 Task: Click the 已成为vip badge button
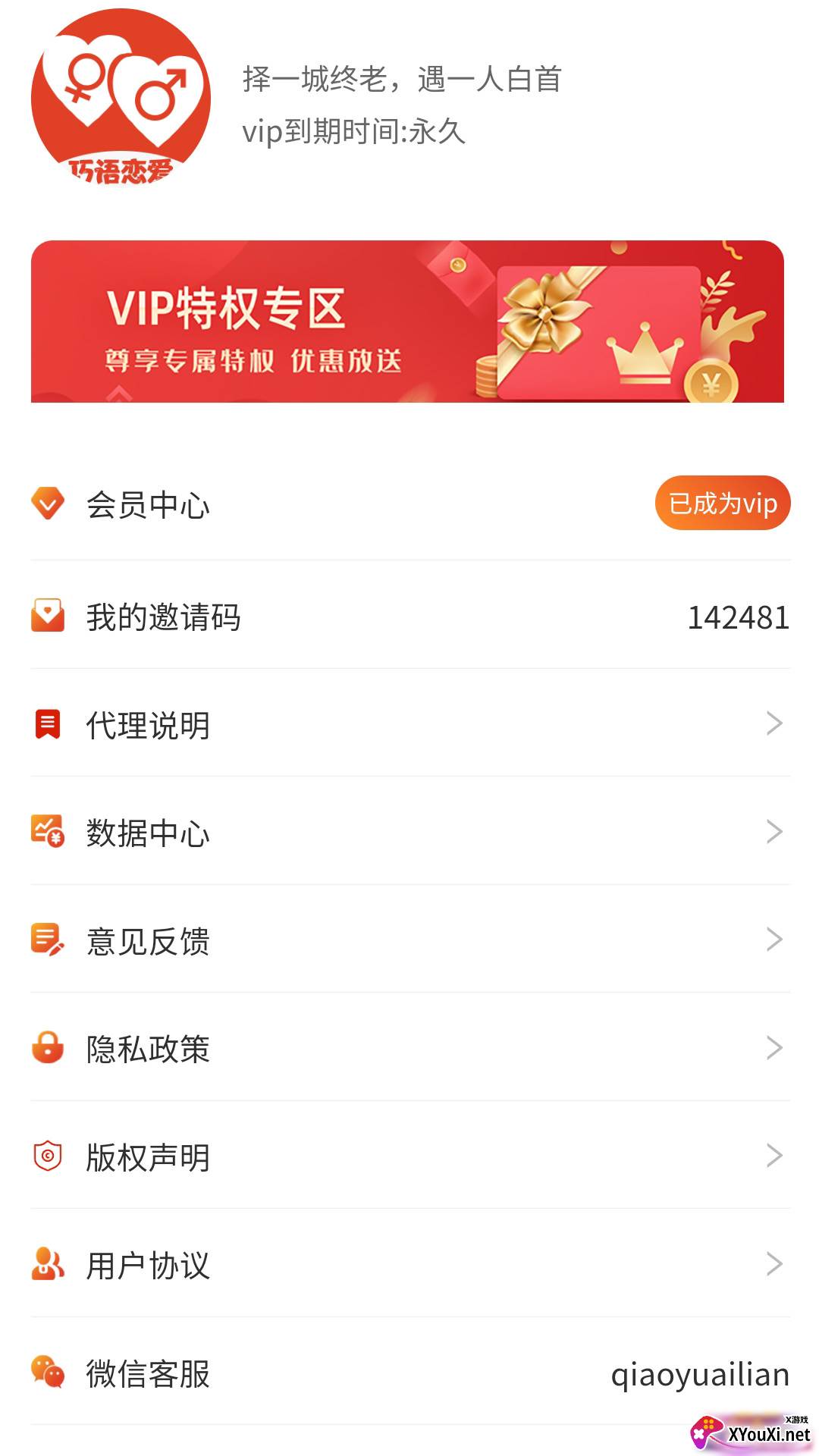(x=723, y=502)
